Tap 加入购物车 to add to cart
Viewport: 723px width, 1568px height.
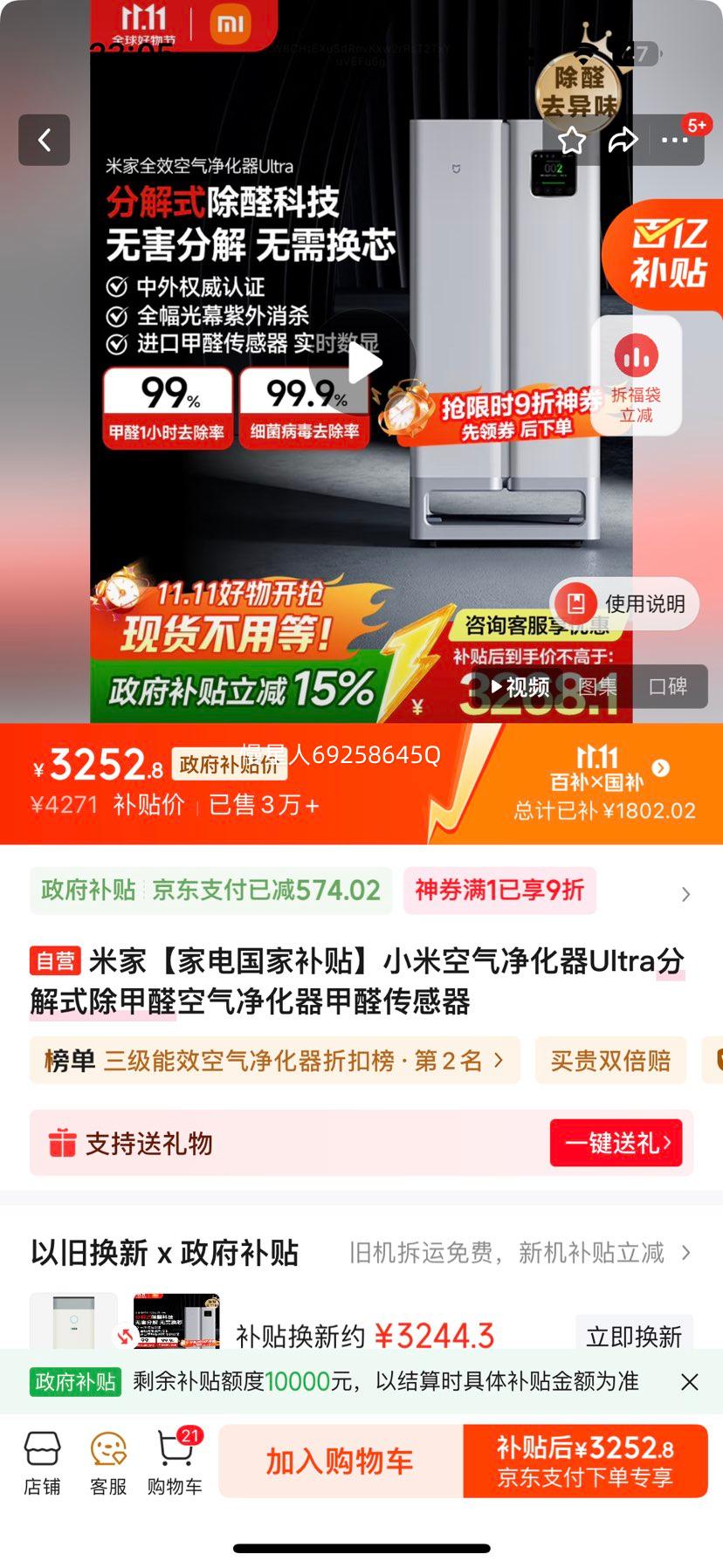point(340,1461)
